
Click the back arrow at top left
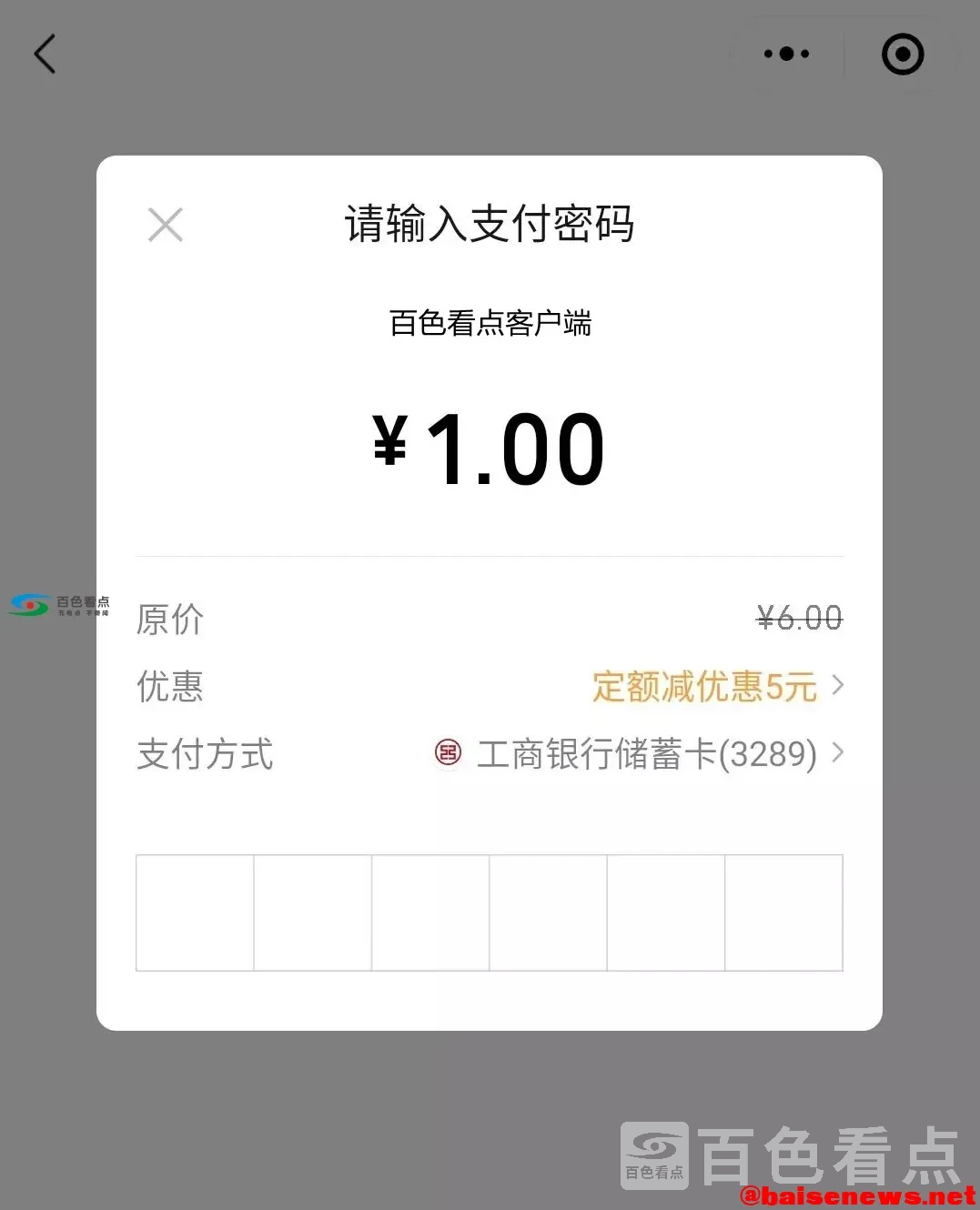(45, 54)
